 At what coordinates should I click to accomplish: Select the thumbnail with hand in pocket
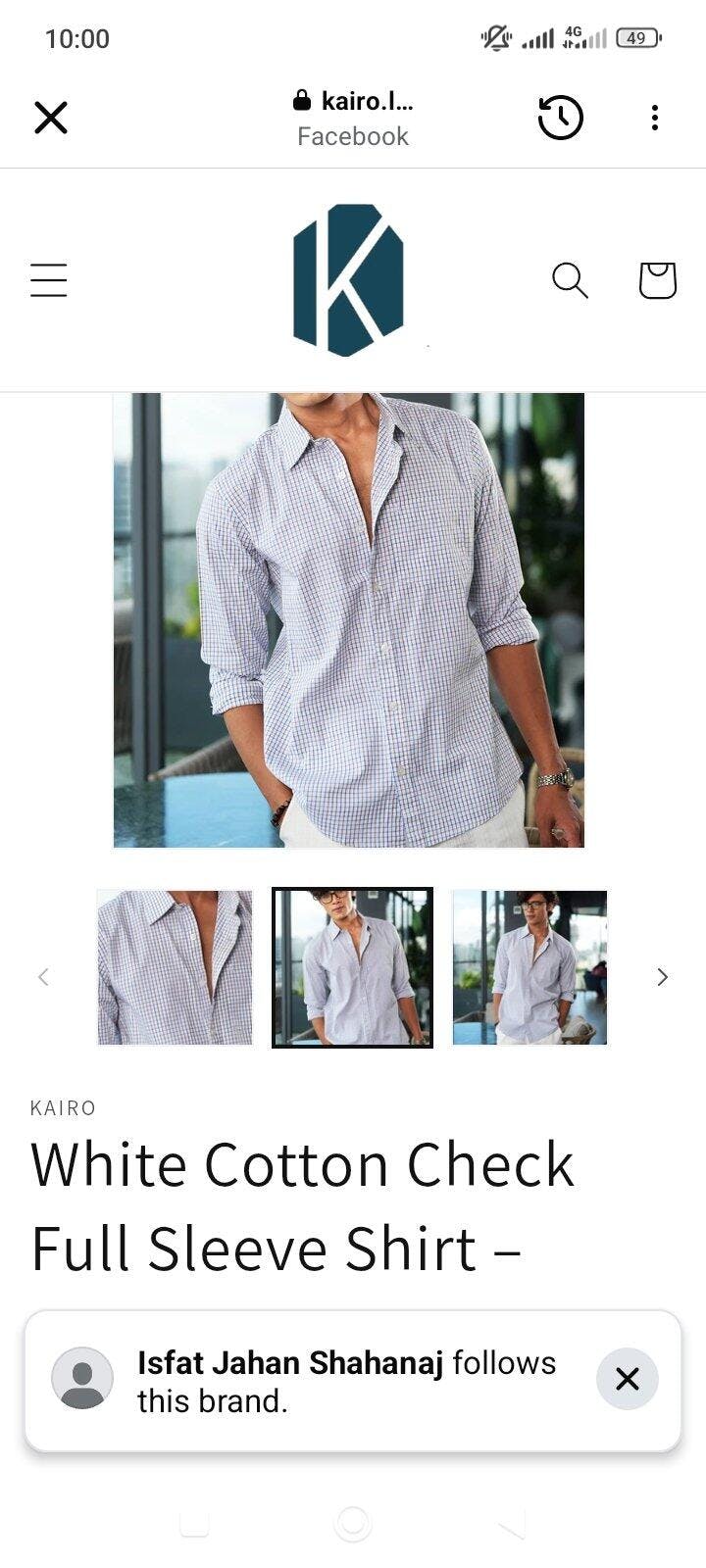(529, 967)
